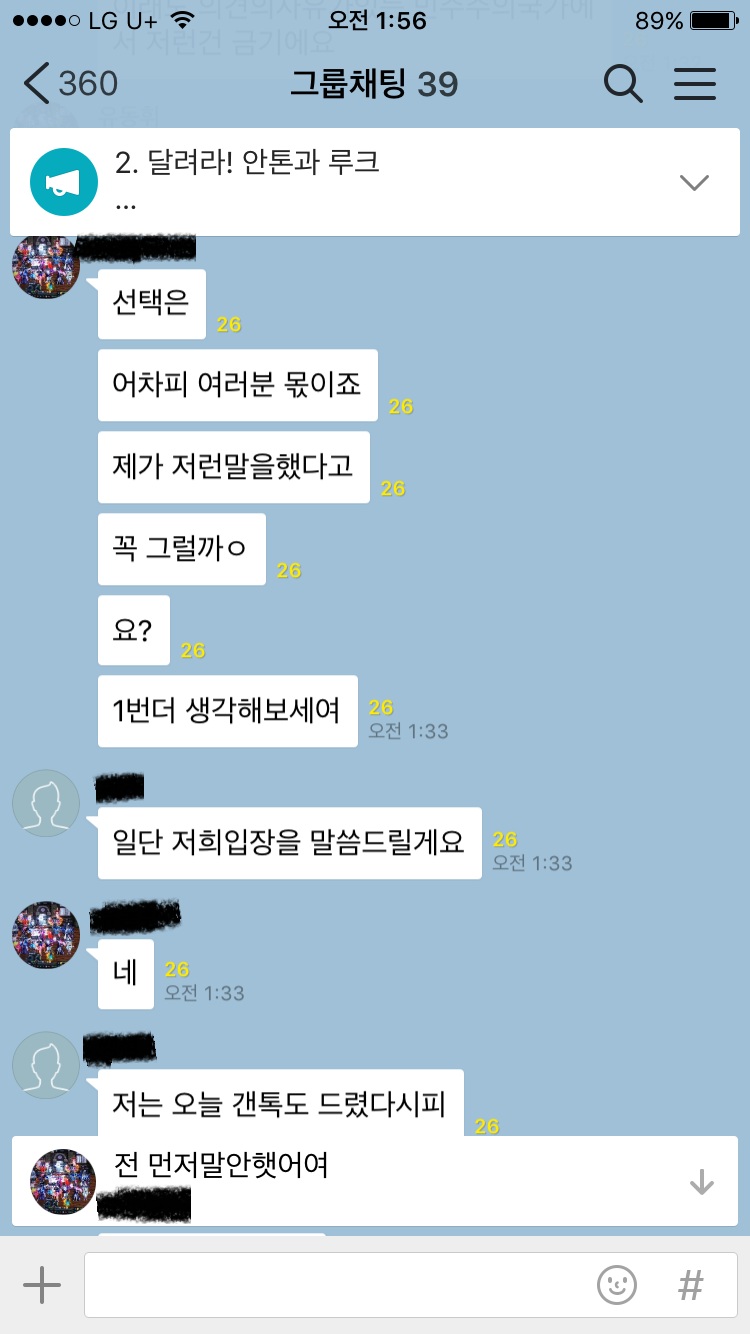The image size is (750, 1334).
Task: Search within this group chat
Action: [x=623, y=84]
